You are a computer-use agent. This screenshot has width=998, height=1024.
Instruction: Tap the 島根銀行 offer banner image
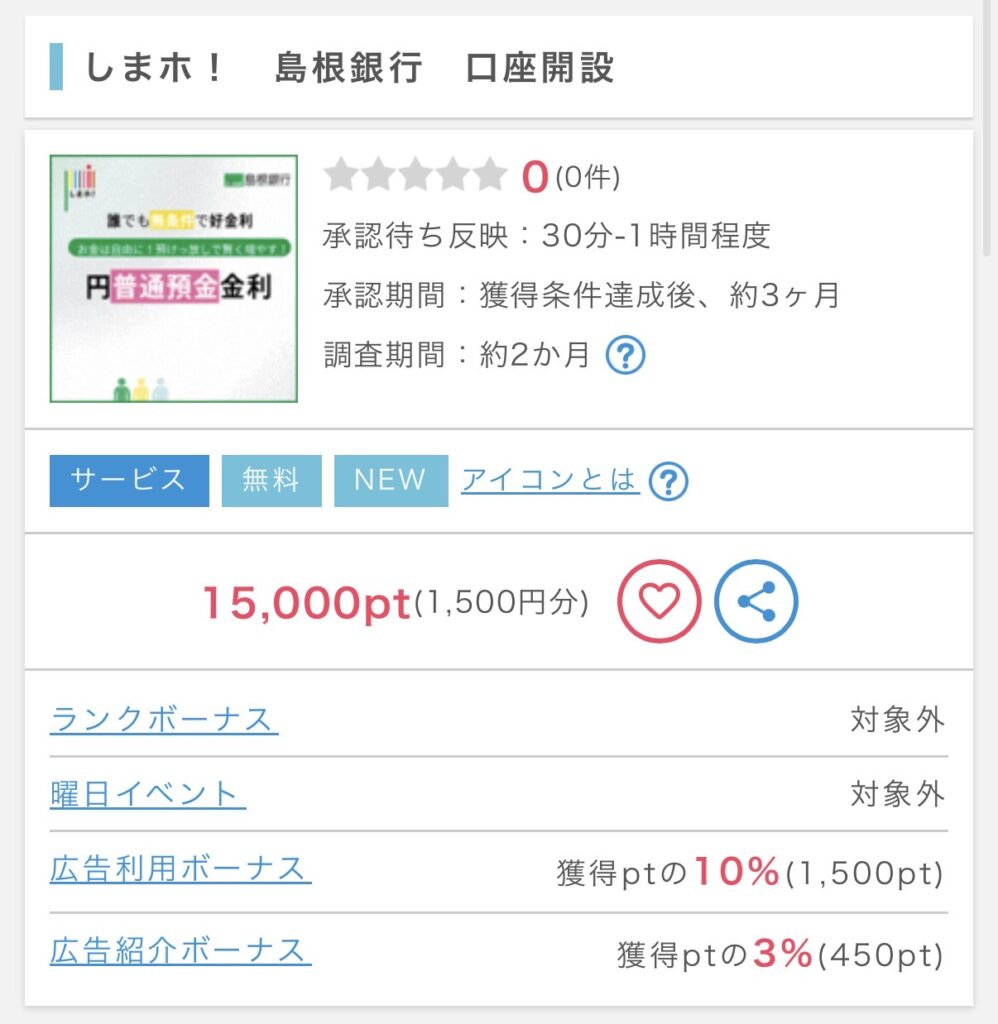click(x=174, y=278)
